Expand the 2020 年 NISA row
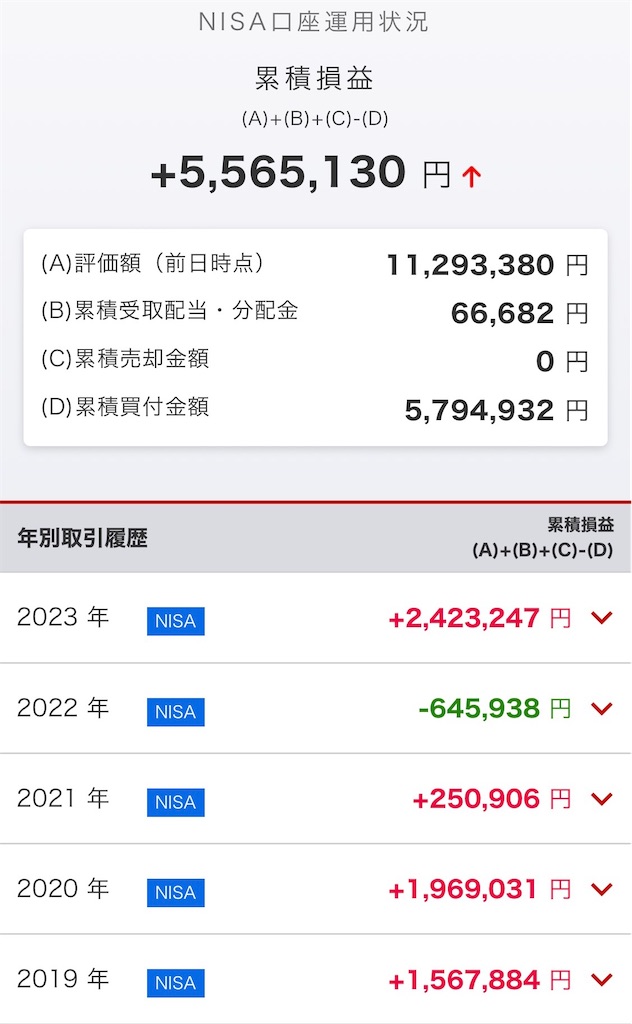 point(601,889)
